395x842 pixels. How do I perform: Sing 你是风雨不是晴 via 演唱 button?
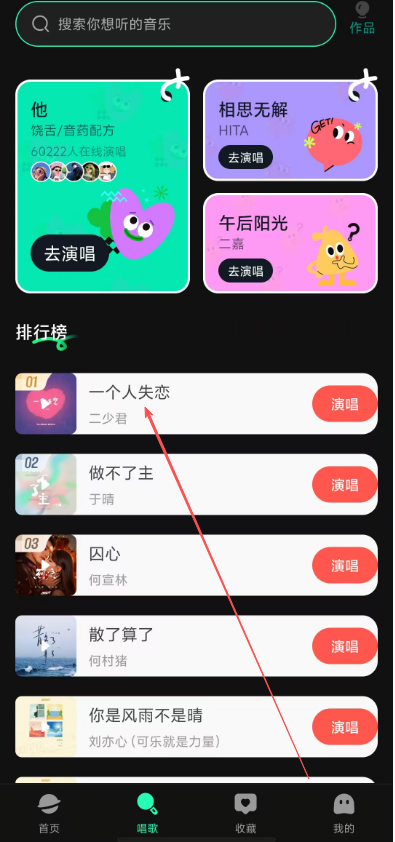(345, 727)
